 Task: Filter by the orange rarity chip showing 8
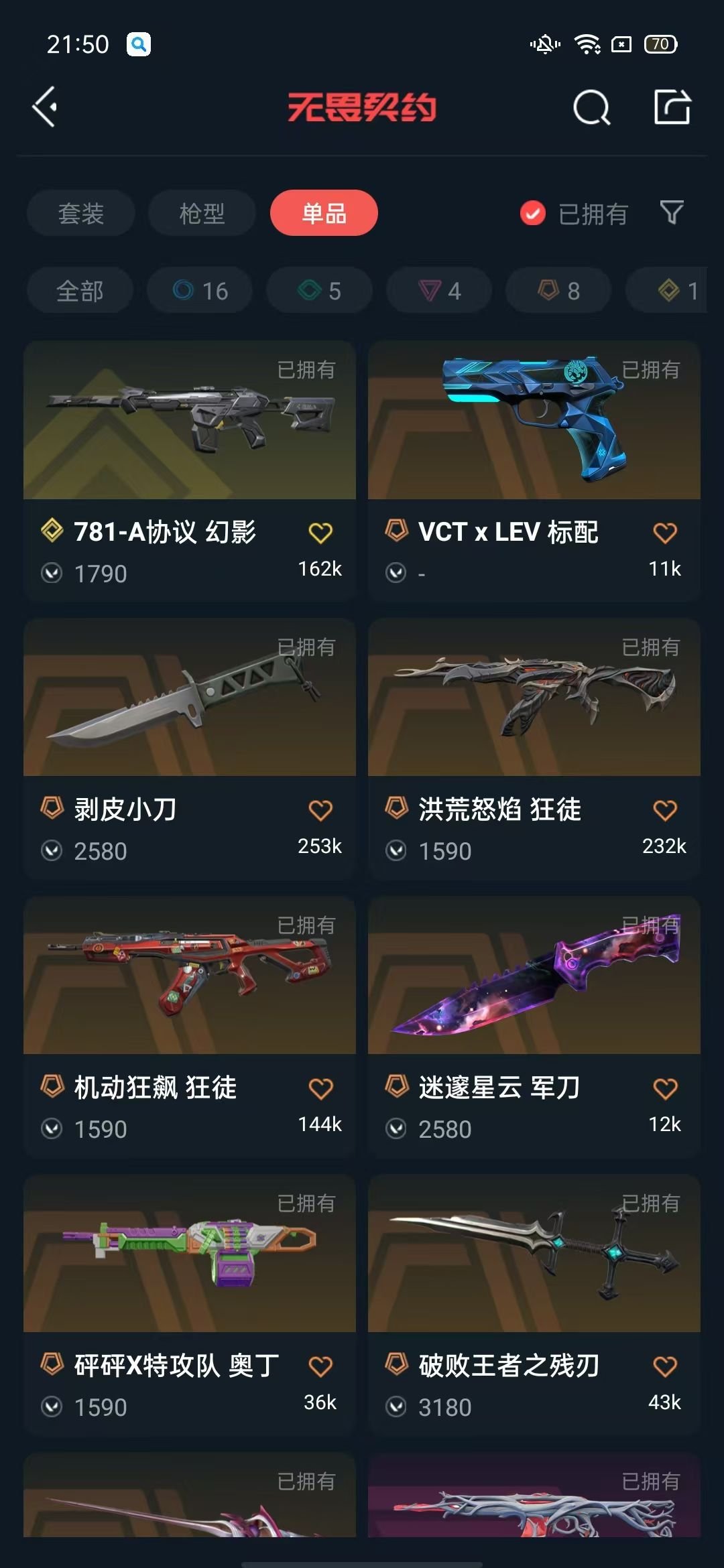pyautogui.click(x=558, y=290)
